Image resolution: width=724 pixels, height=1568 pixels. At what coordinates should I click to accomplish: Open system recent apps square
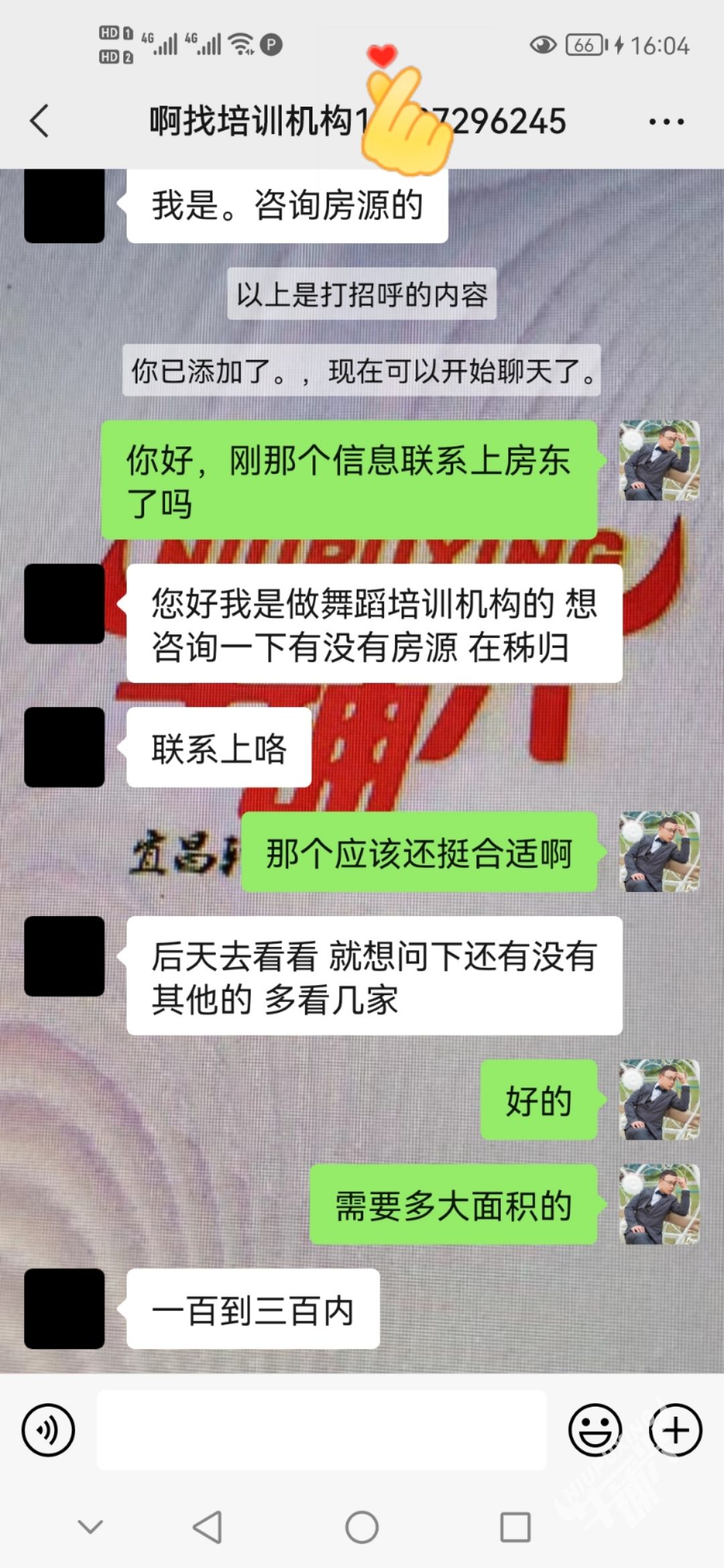coord(516,1528)
